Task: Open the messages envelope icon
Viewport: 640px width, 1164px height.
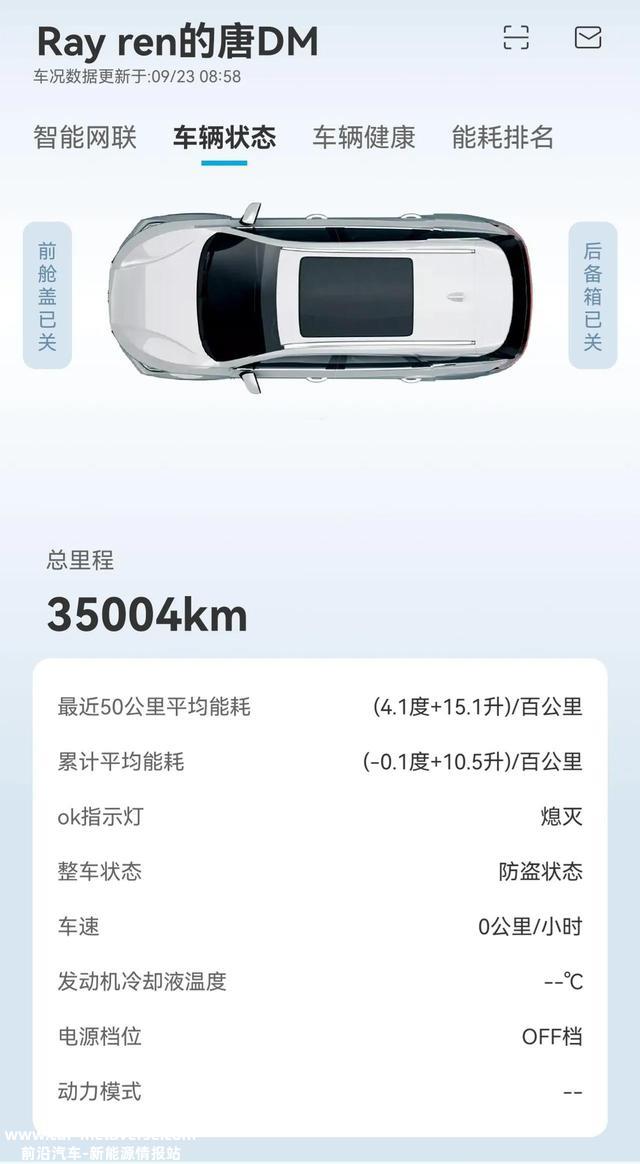Action: 588,37
